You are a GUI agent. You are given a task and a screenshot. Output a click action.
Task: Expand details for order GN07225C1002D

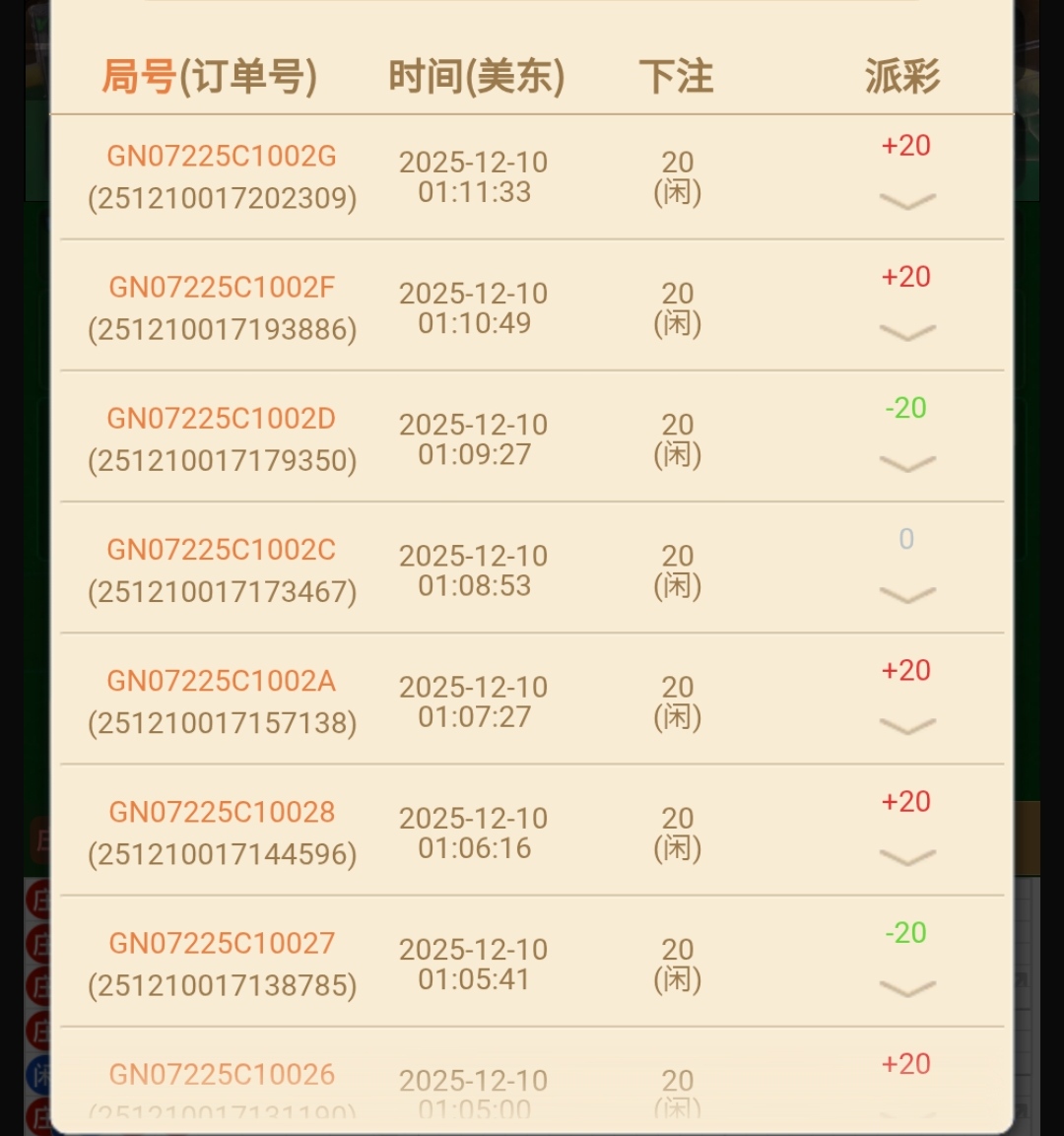pyautogui.click(x=906, y=464)
